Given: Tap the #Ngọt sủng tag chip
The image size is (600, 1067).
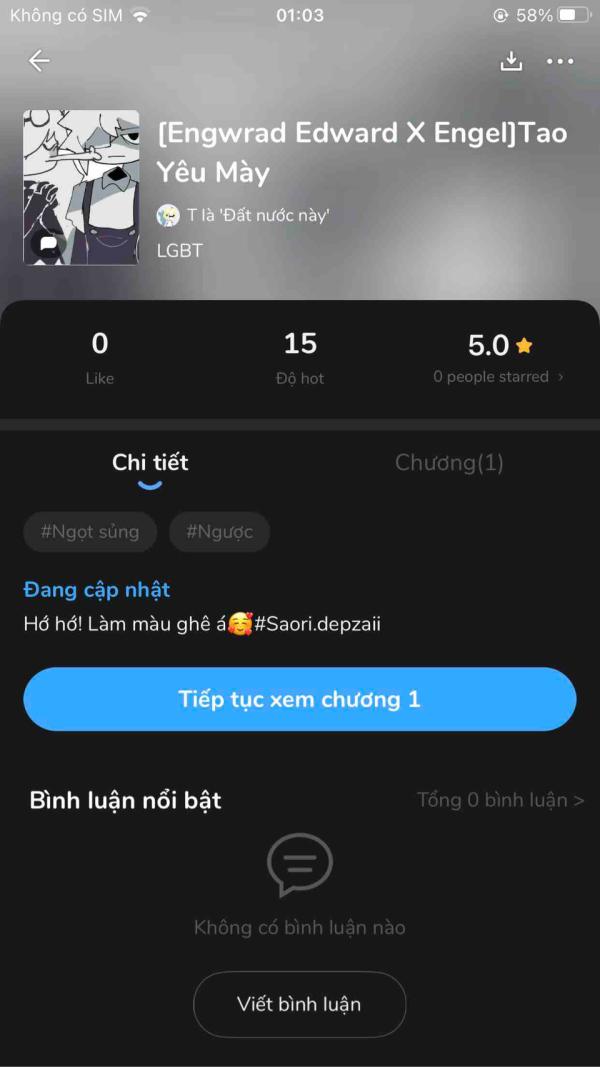Looking at the screenshot, I should 90,532.
